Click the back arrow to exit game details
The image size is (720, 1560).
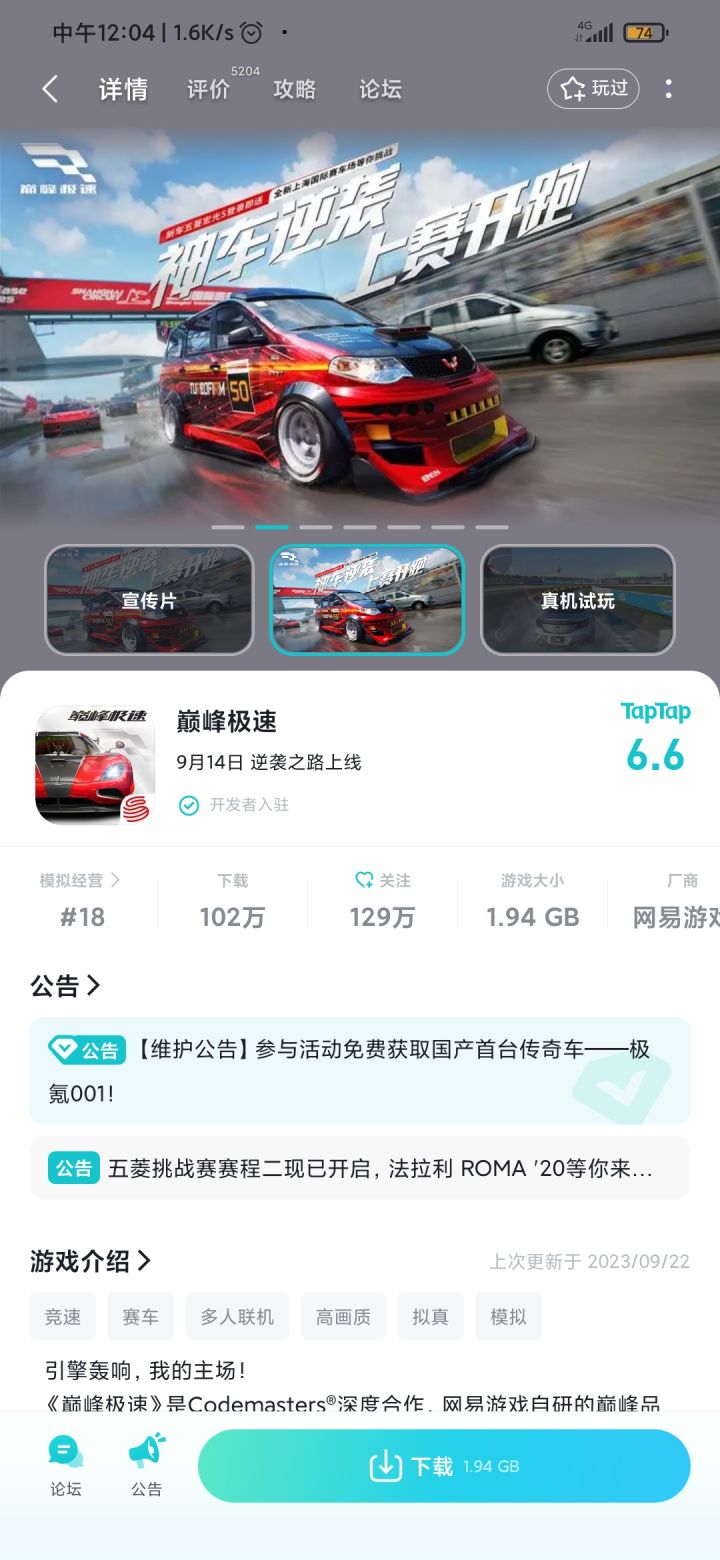[x=50, y=89]
